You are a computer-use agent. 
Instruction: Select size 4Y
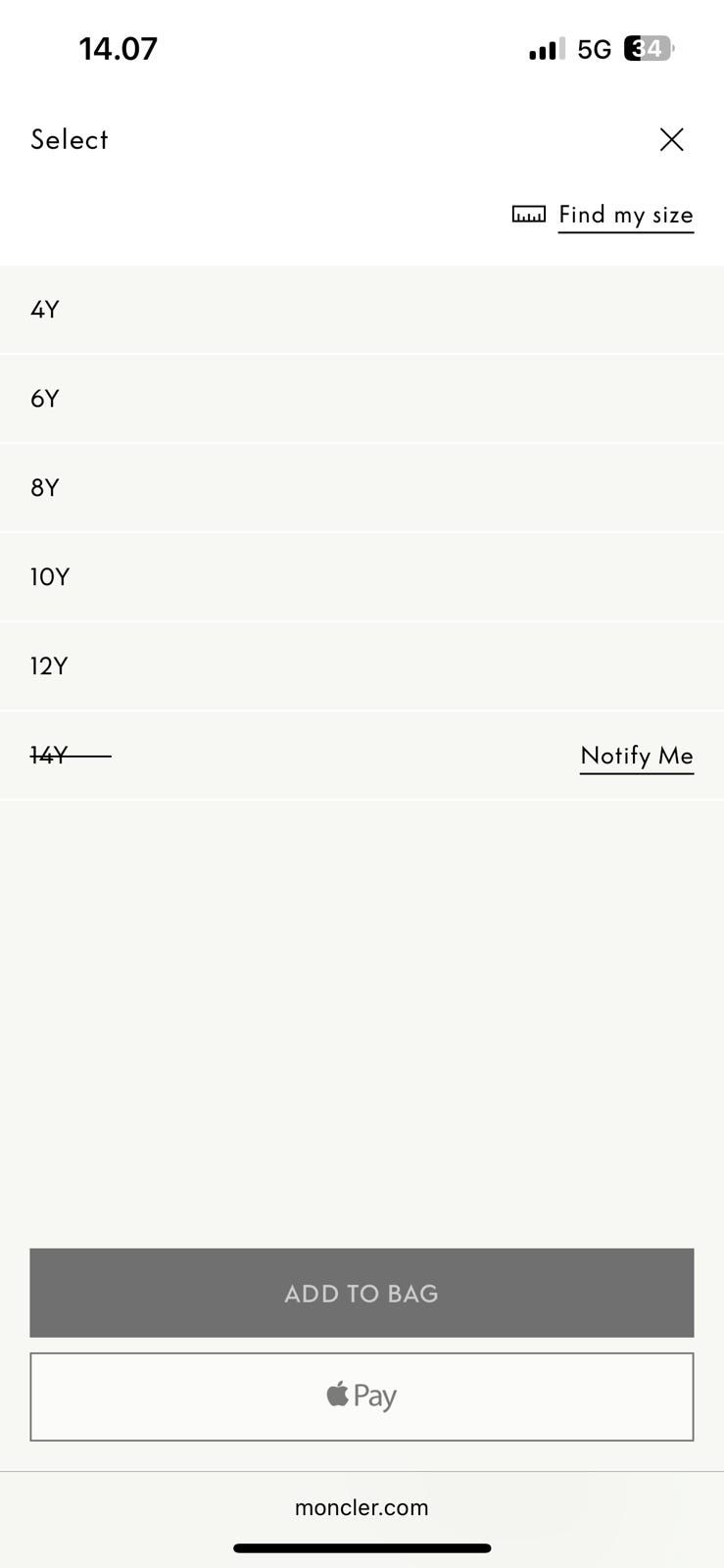click(362, 310)
